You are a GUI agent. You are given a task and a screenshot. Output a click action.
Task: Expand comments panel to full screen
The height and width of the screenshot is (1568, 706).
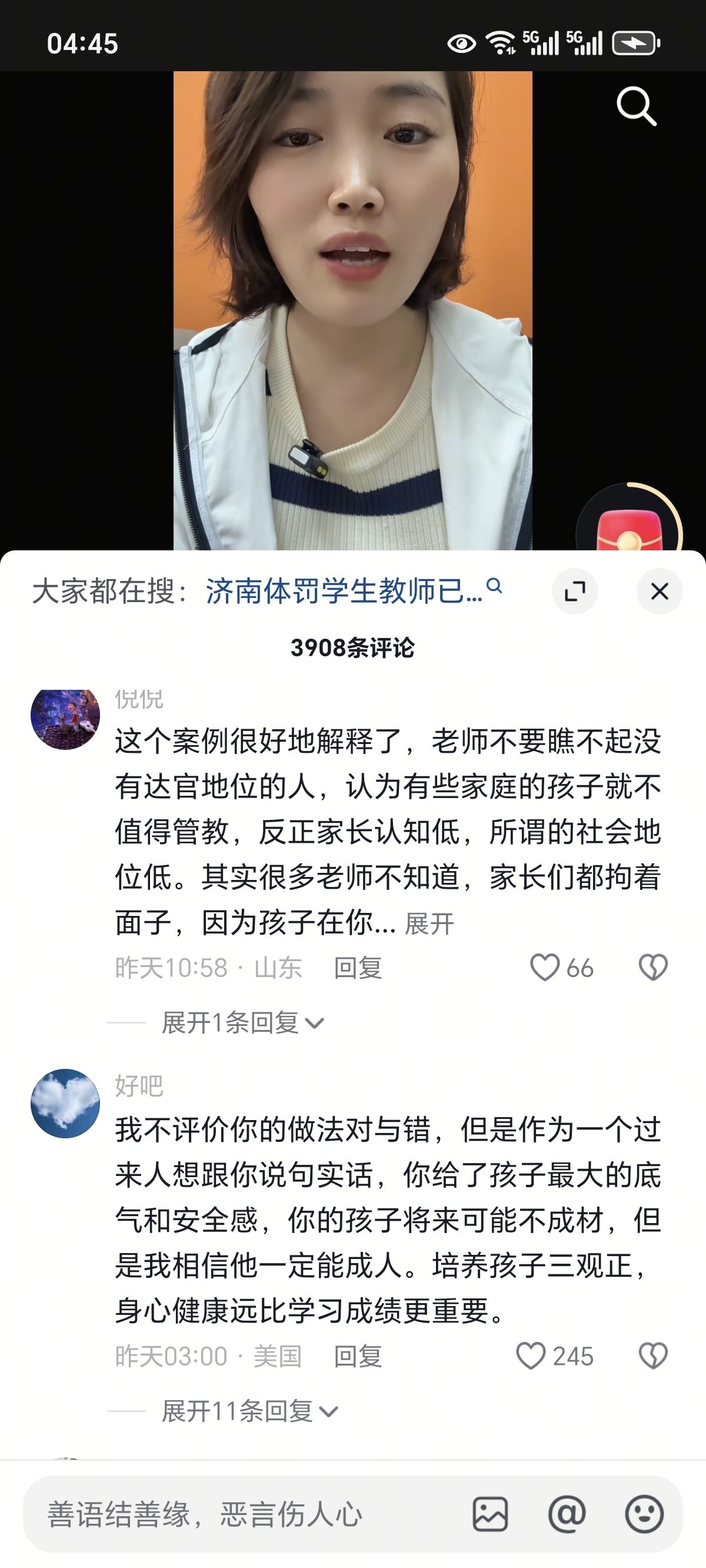click(x=575, y=591)
